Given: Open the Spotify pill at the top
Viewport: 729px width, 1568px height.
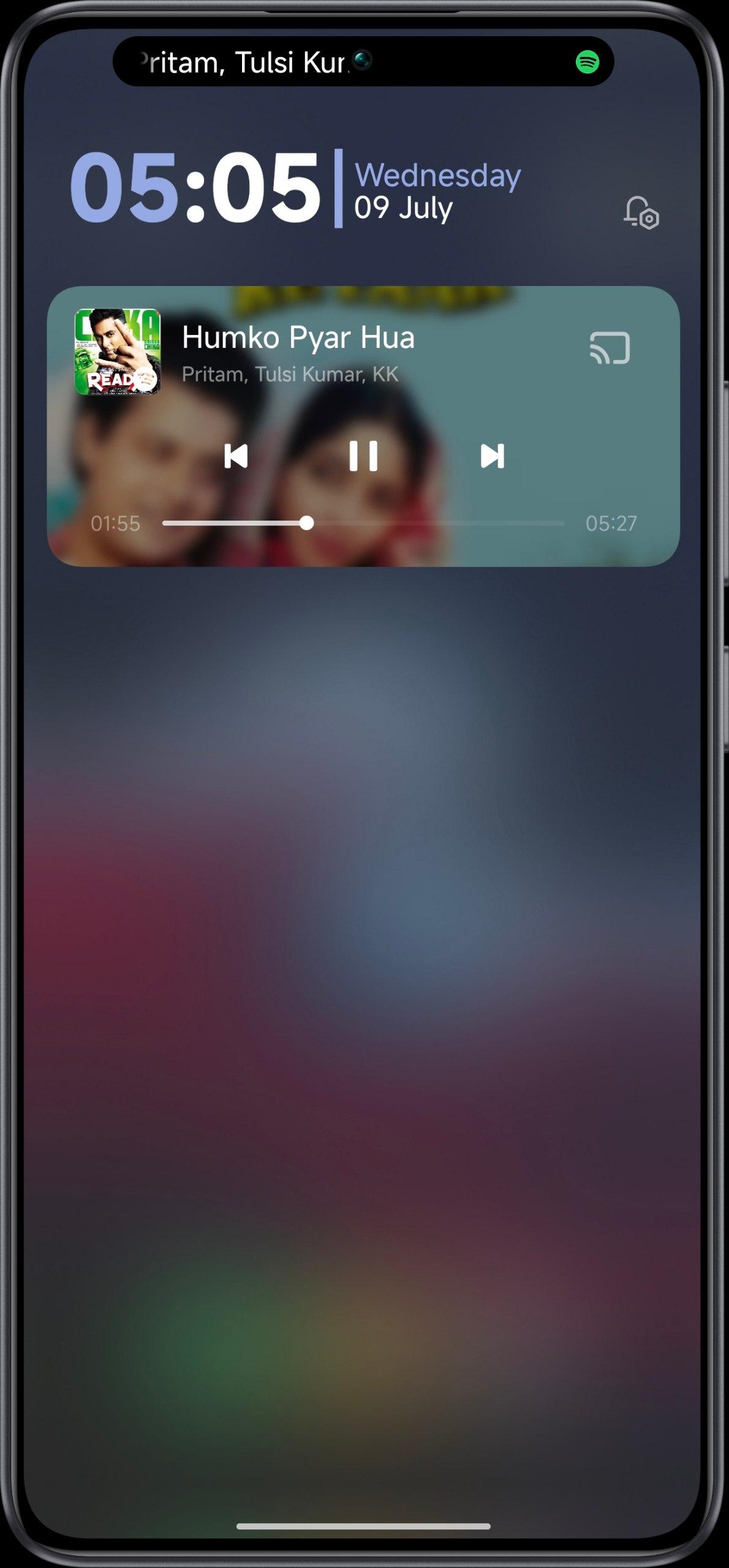Looking at the screenshot, I should click(x=363, y=61).
